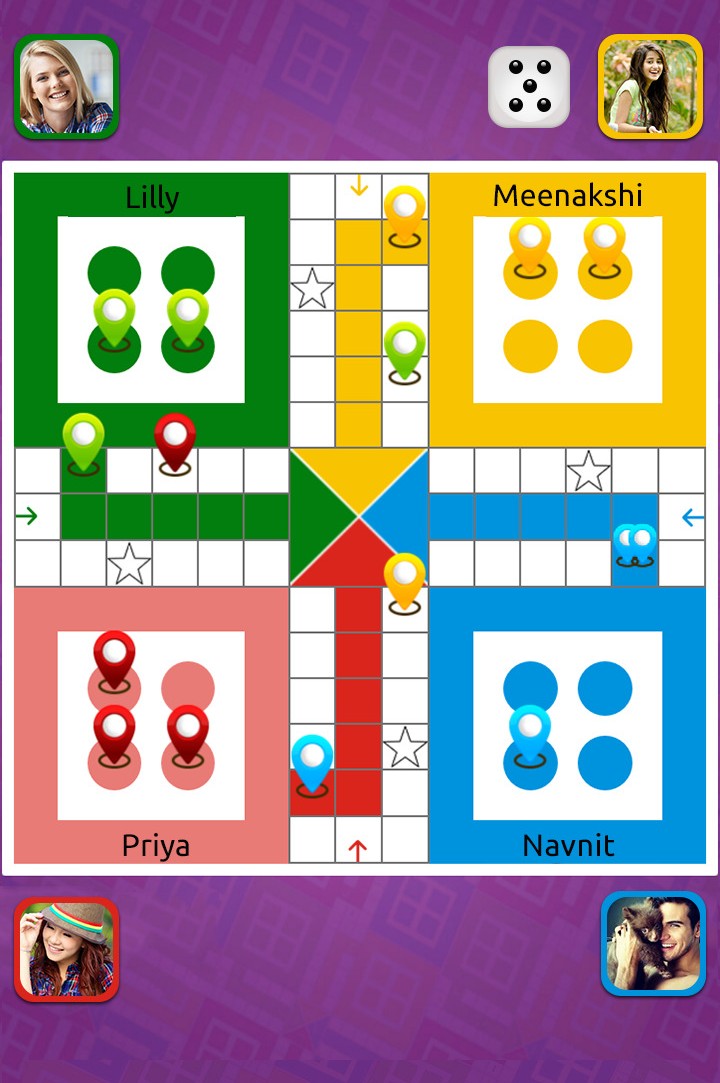View Priya's red-framed player avatar
The height and width of the screenshot is (1083, 720).
[66, 949]
